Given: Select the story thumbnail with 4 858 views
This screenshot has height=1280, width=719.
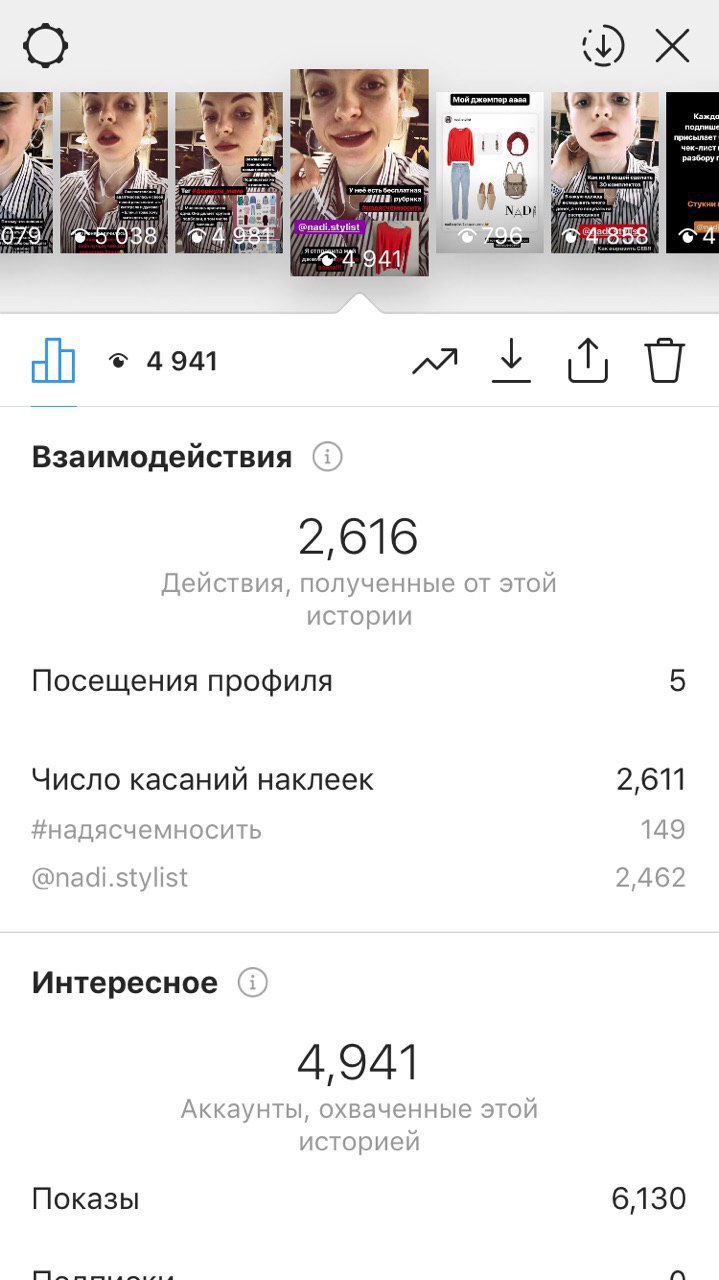Looking at the screenshot, I should point(605,172).
